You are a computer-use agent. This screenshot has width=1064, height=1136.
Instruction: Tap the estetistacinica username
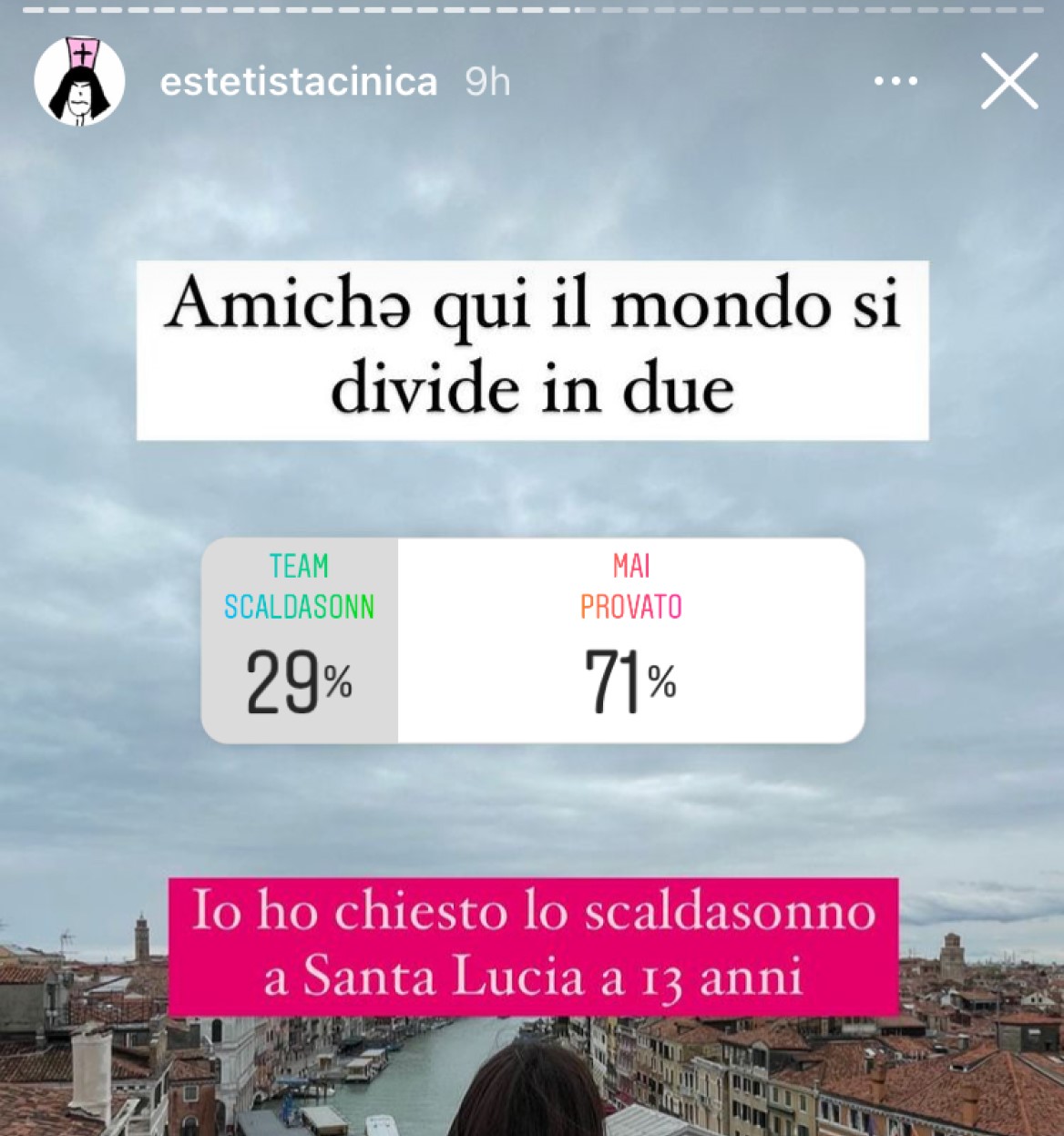click(299, 82)
